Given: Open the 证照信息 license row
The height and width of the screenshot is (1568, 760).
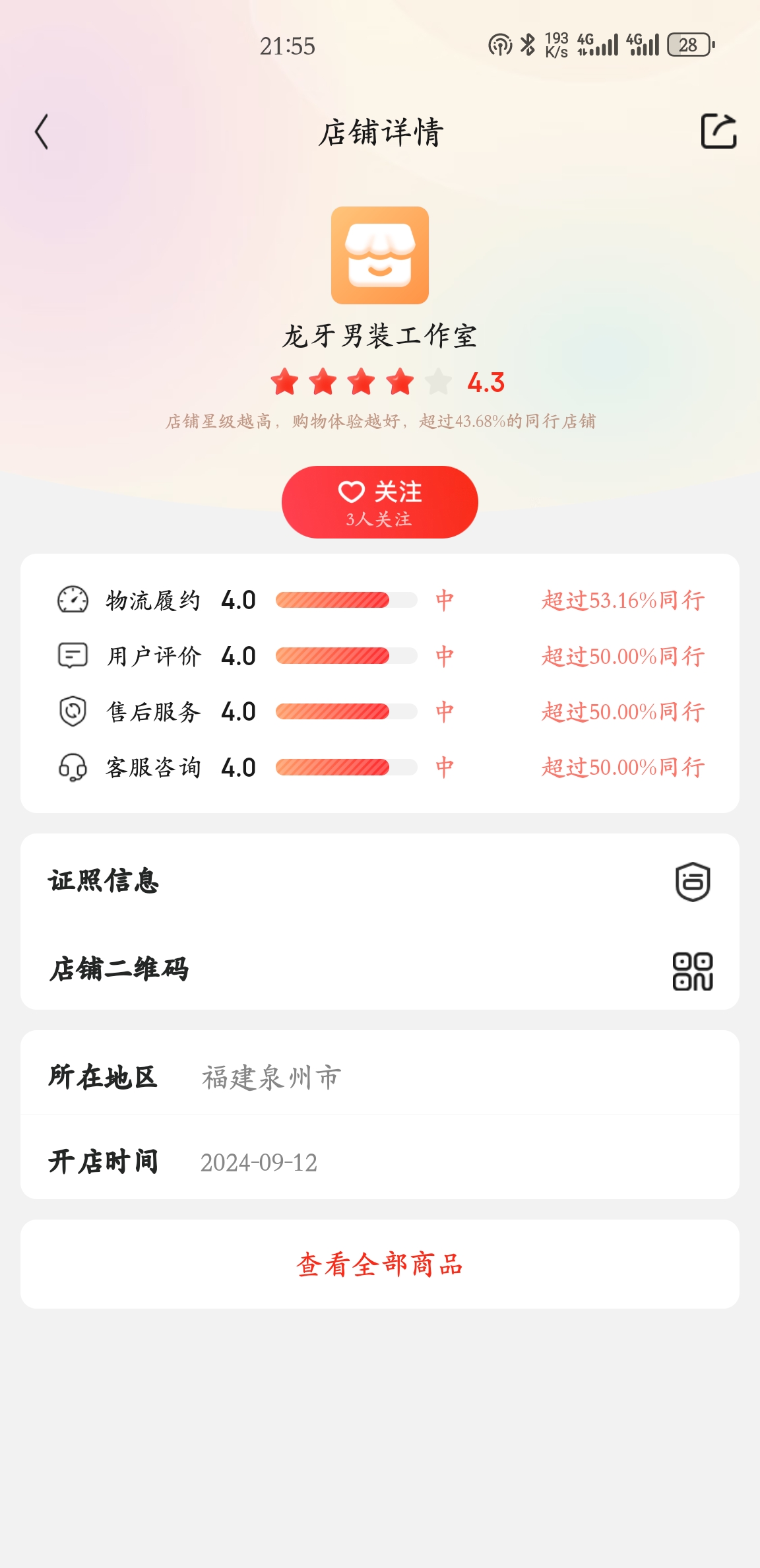Looking at the screenshot, I should point(379,881).
